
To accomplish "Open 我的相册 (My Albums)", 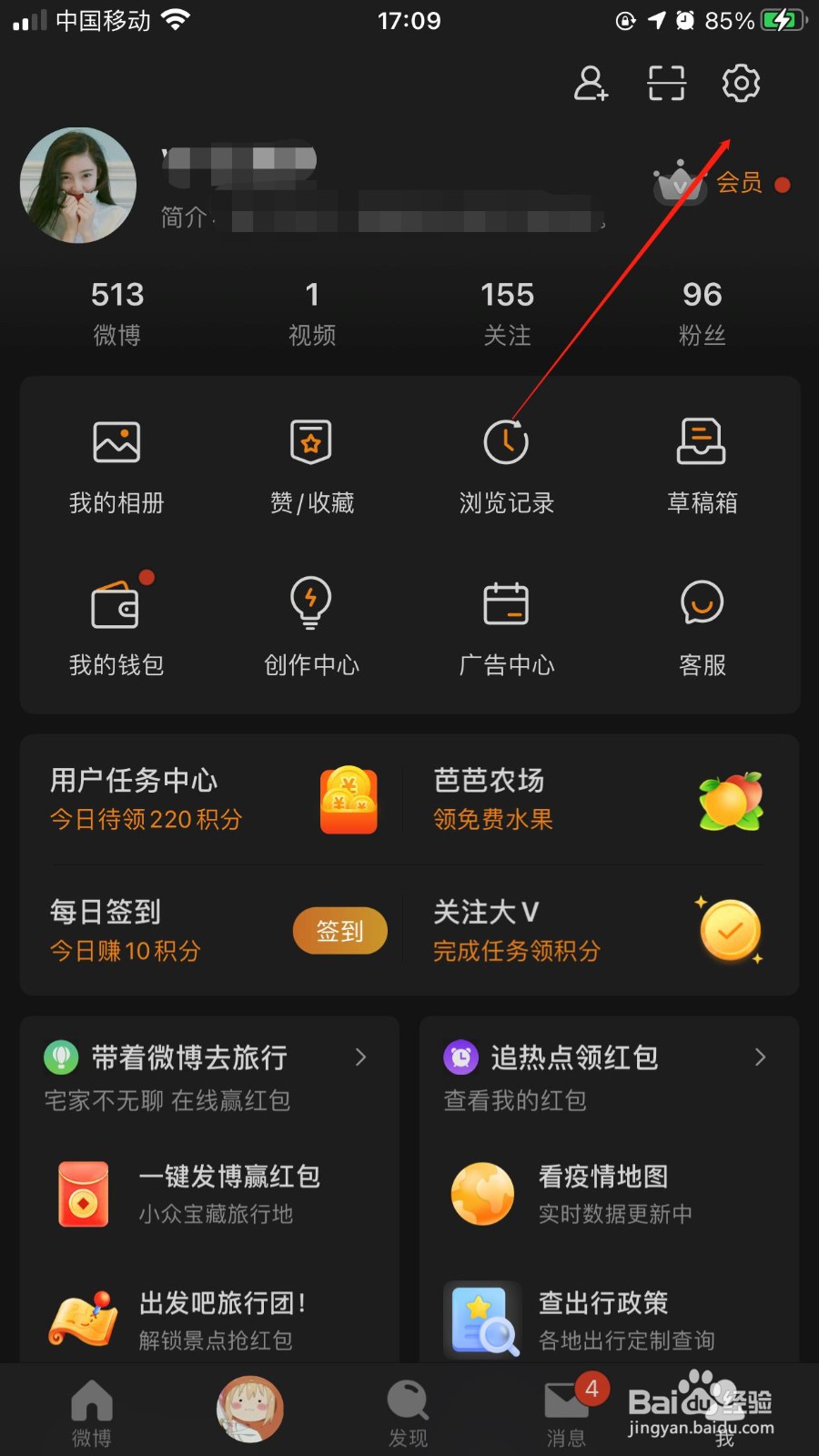I will point(116,464).
